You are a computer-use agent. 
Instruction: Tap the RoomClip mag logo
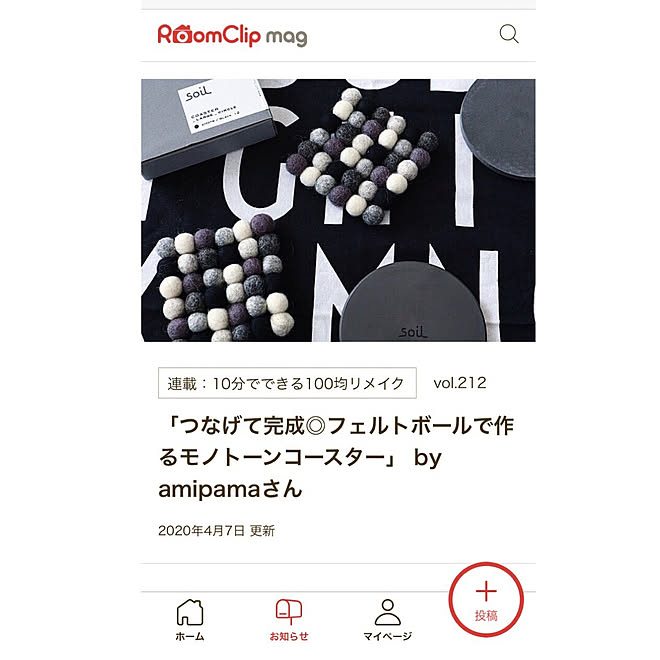coord(232,36)
